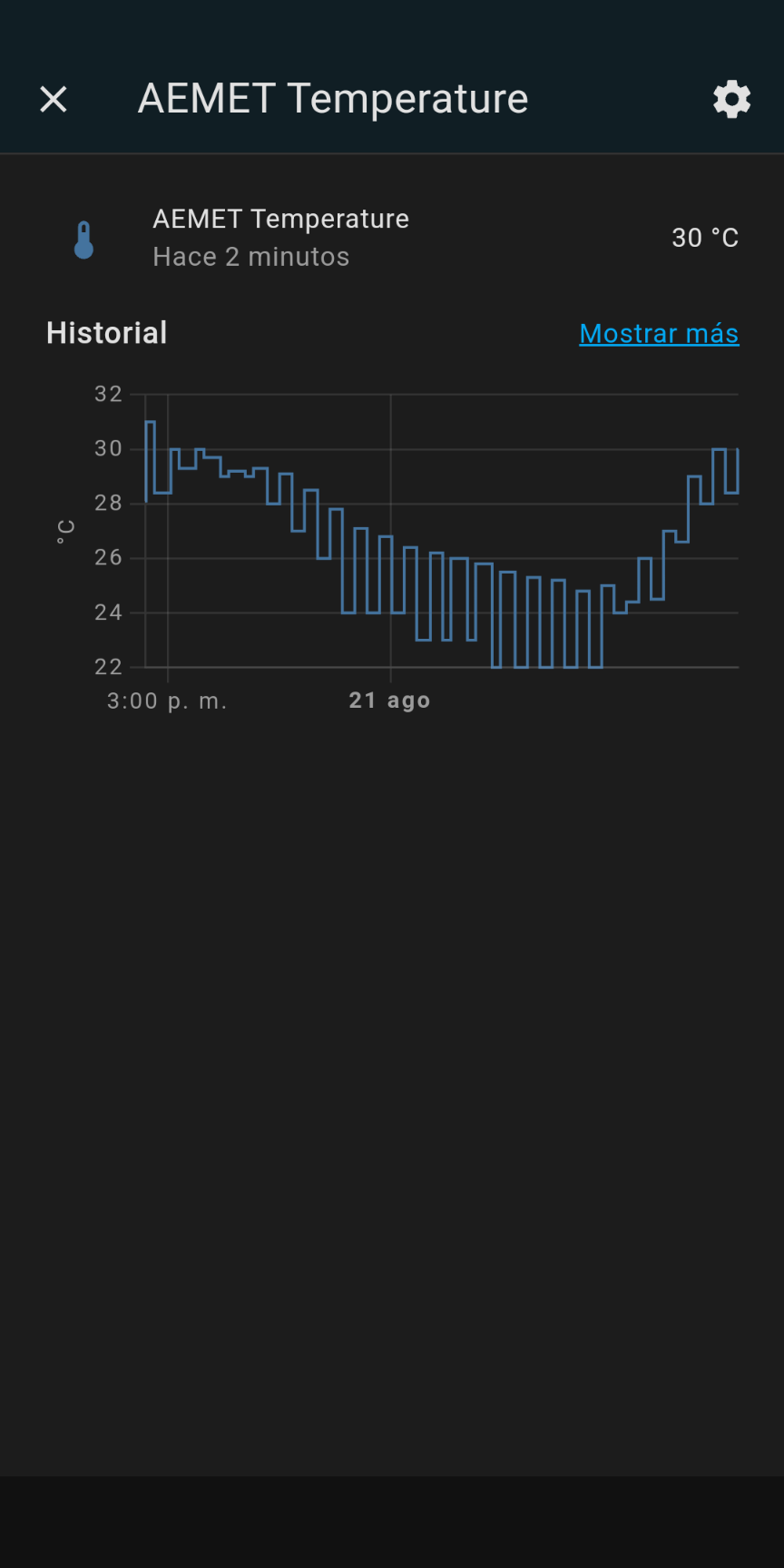Screen dimensions: 784x1568
Task: Click the thermometer icon next to the entity name
Action: tap(84, 238)
